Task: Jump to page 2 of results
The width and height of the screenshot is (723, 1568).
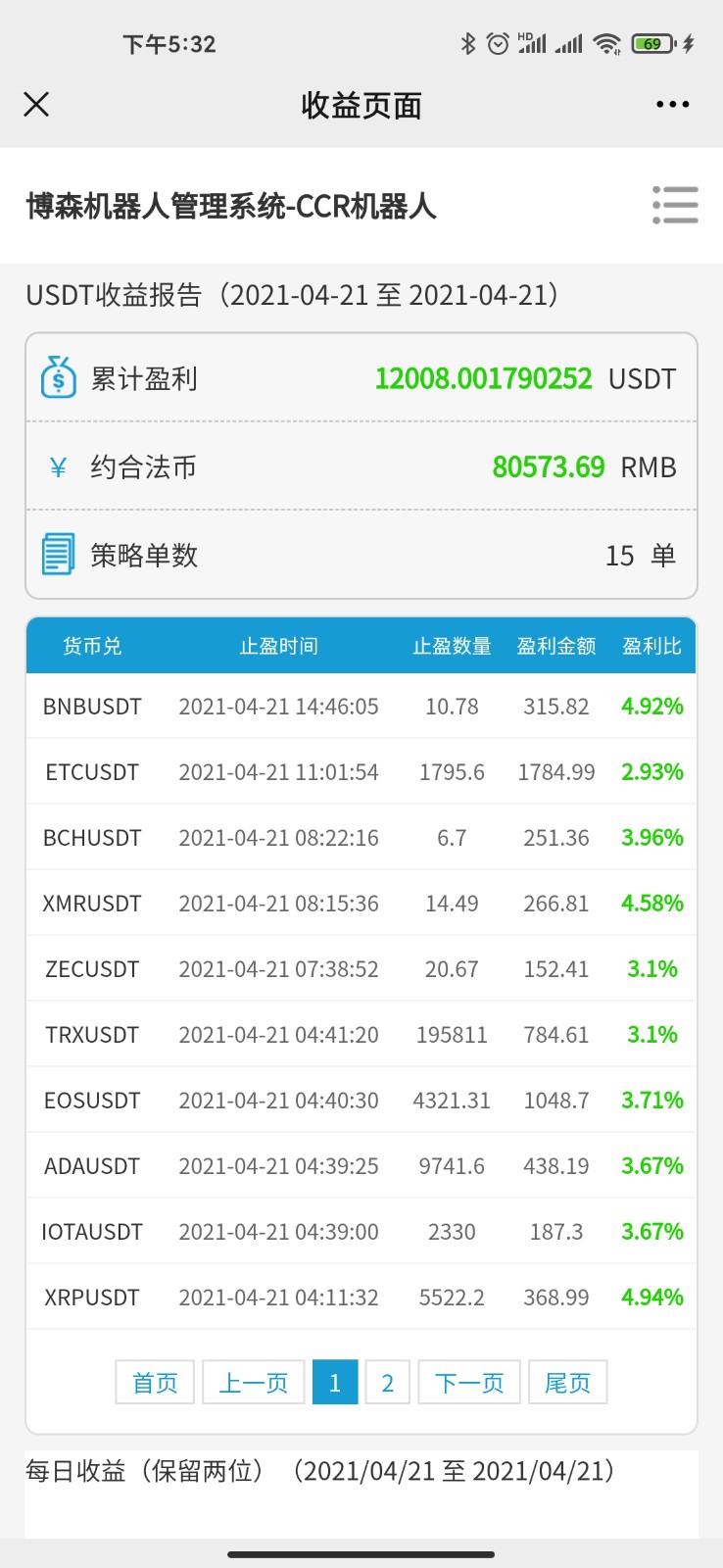Action: [388, 1382]
